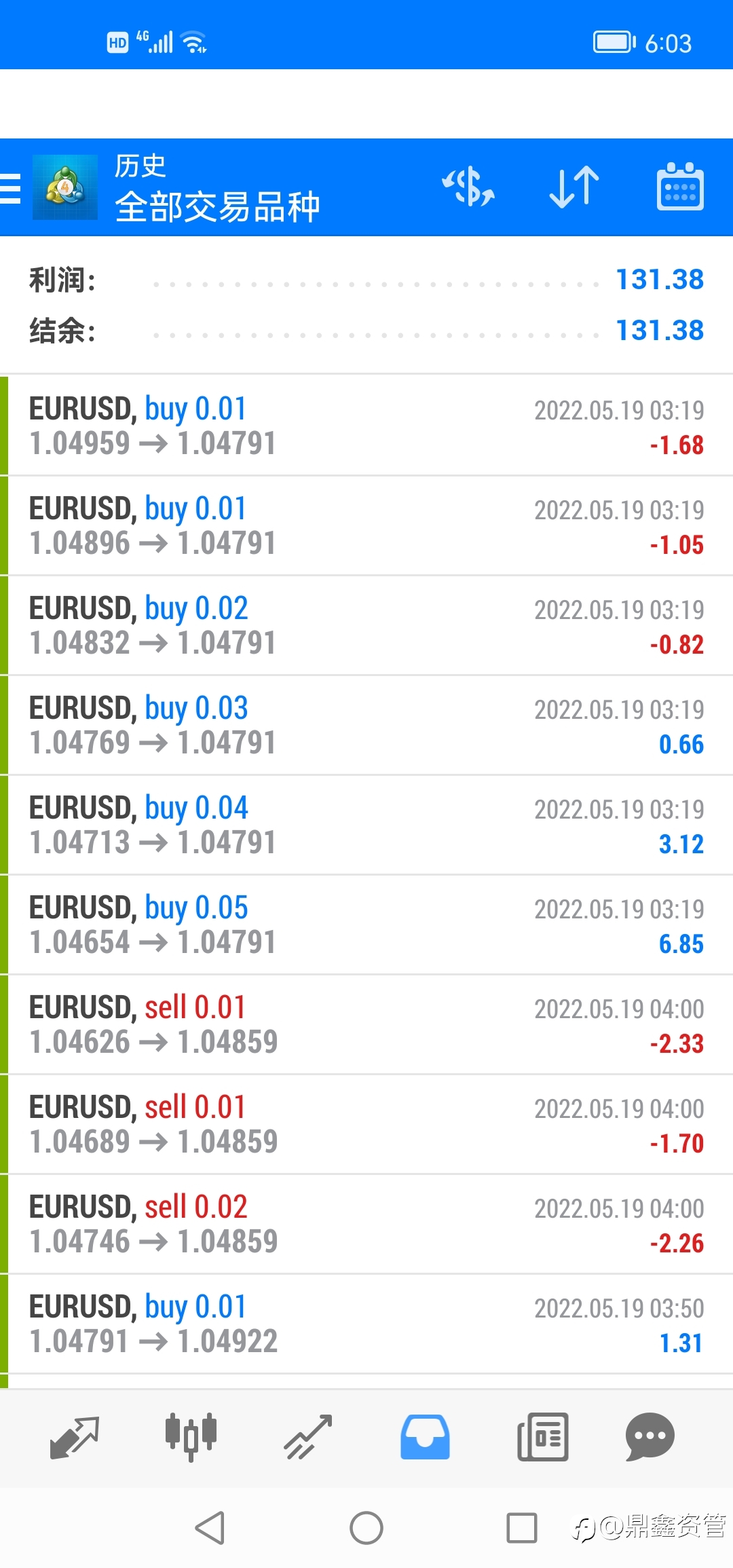Open the News tab

542,1437
